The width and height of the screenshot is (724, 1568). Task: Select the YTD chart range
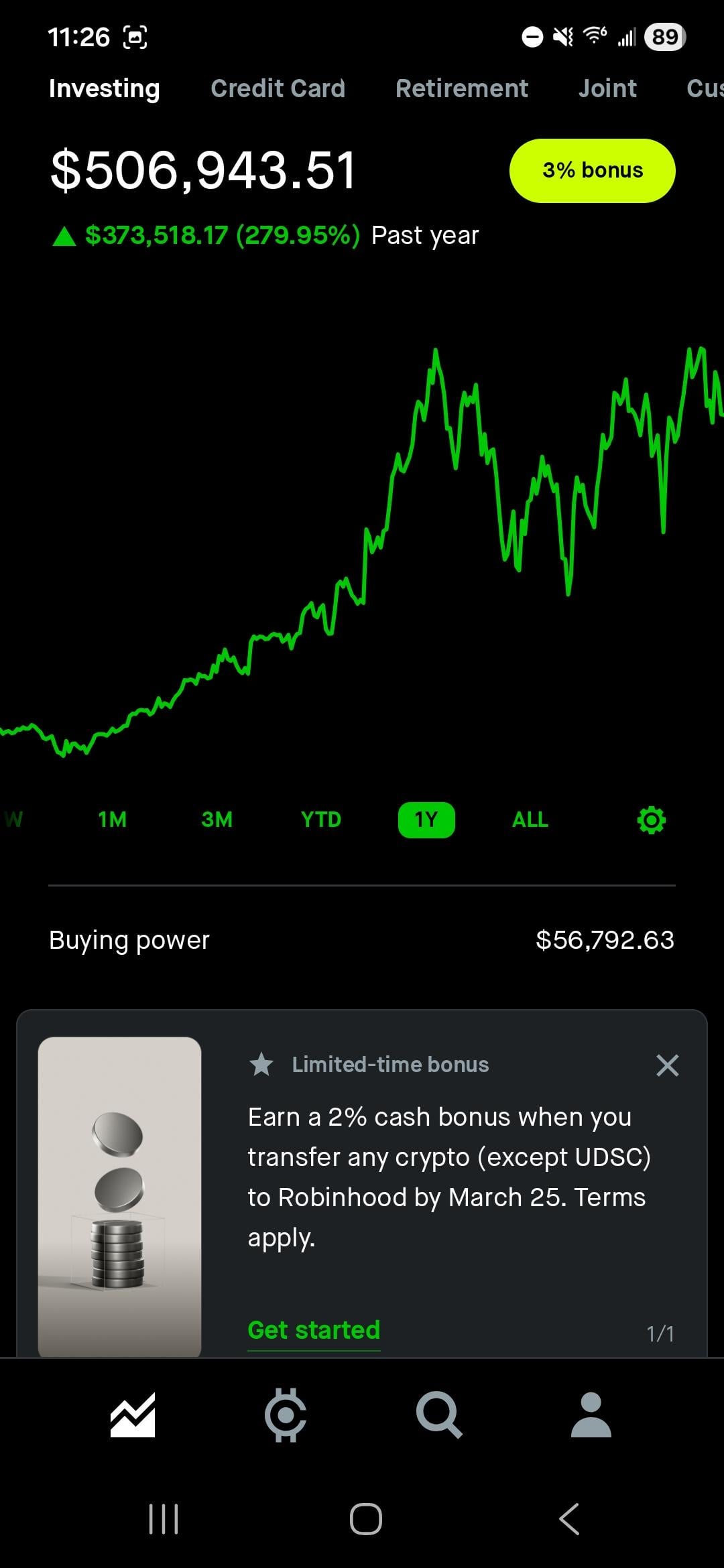point(321,820)
